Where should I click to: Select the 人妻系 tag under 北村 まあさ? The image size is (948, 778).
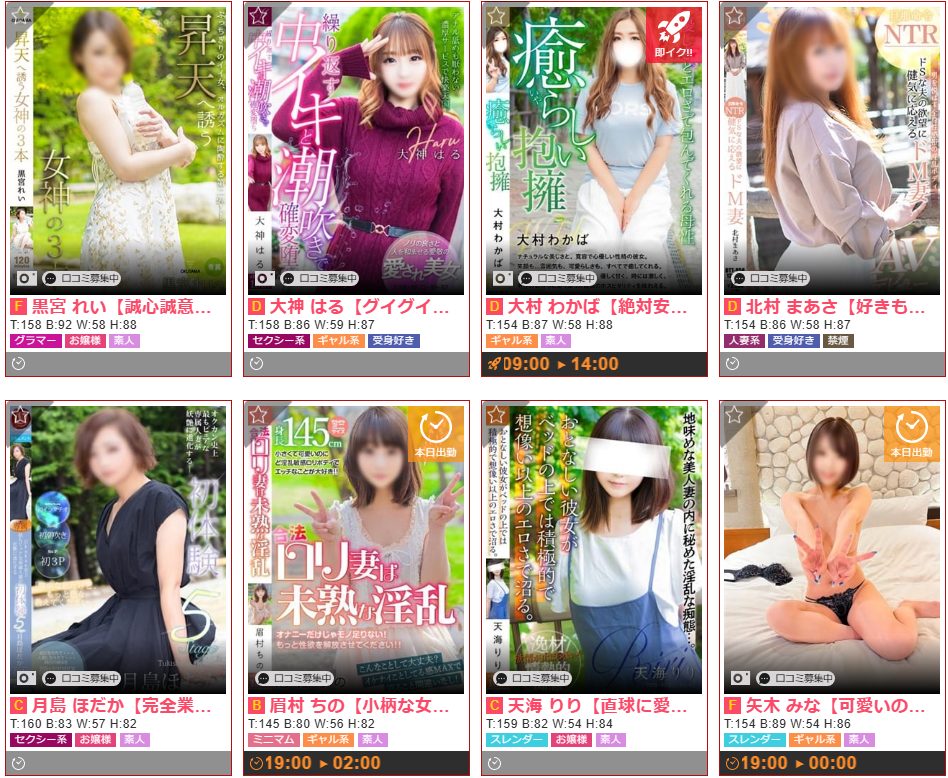743,340
